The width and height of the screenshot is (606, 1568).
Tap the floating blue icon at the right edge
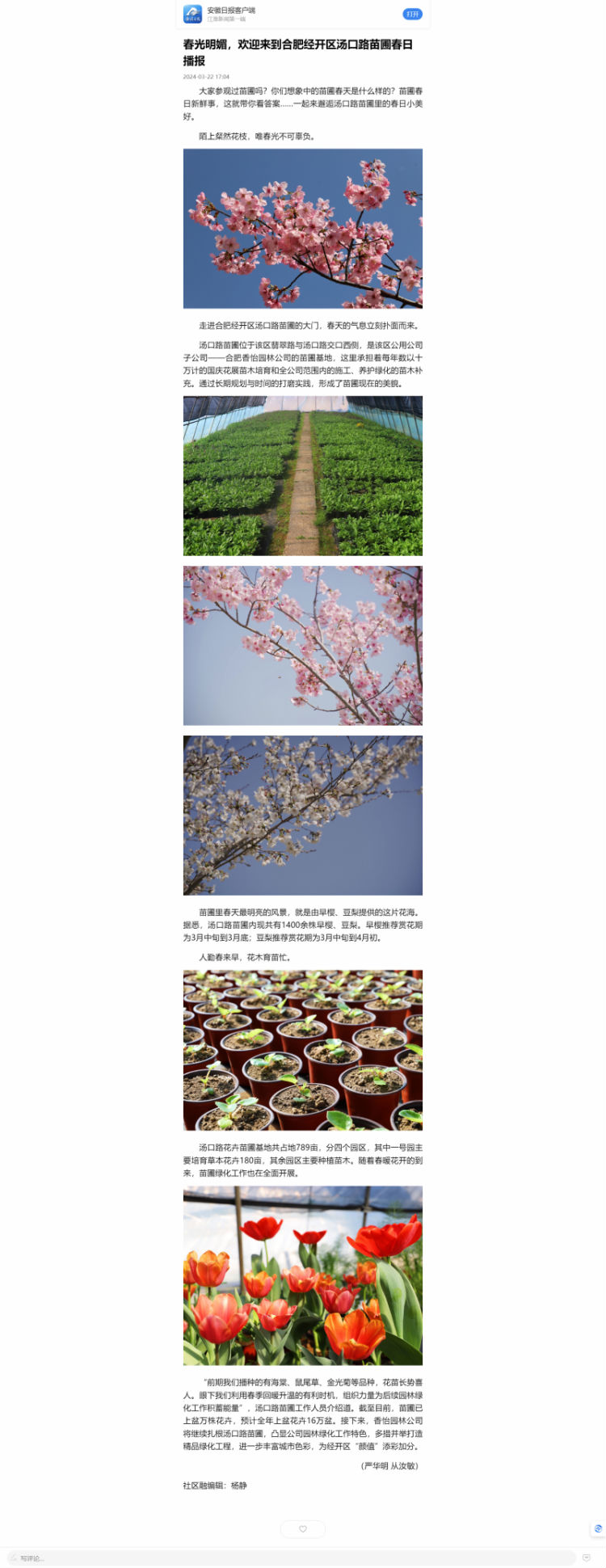[598, 1528]
